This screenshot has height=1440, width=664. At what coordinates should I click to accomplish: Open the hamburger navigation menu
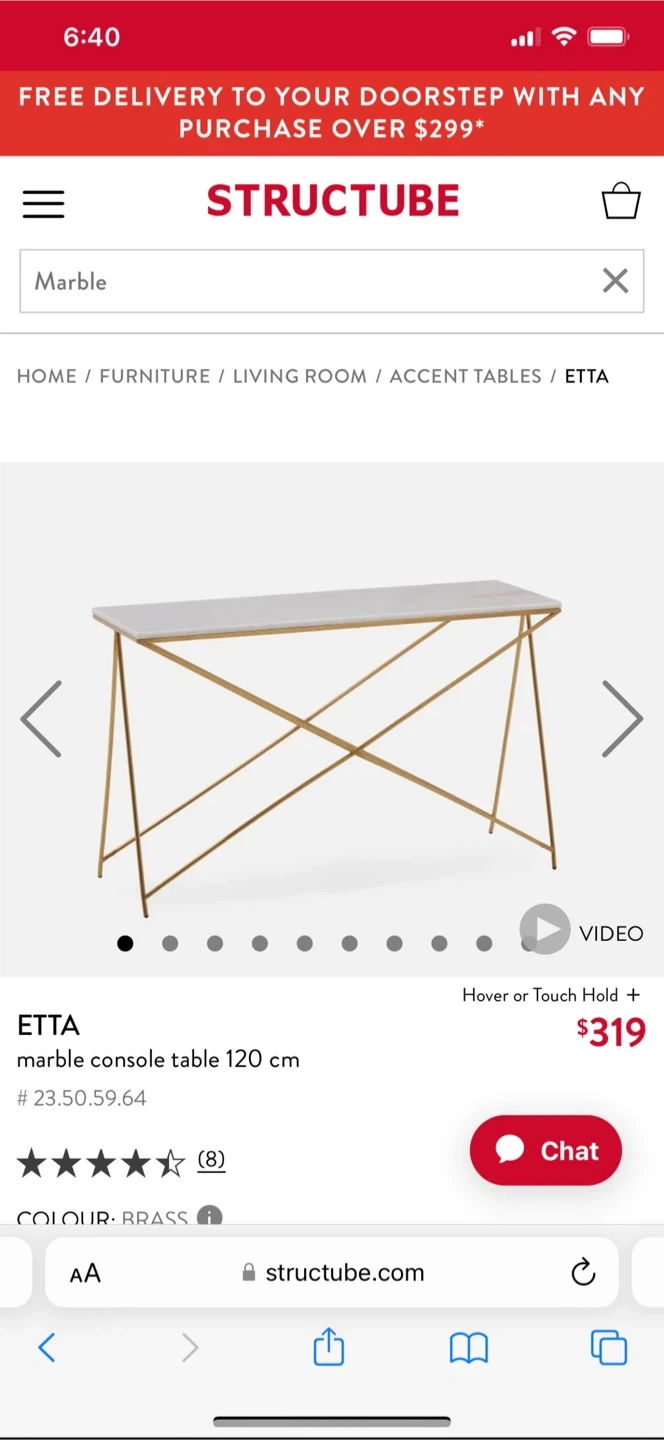click(43, 203)
